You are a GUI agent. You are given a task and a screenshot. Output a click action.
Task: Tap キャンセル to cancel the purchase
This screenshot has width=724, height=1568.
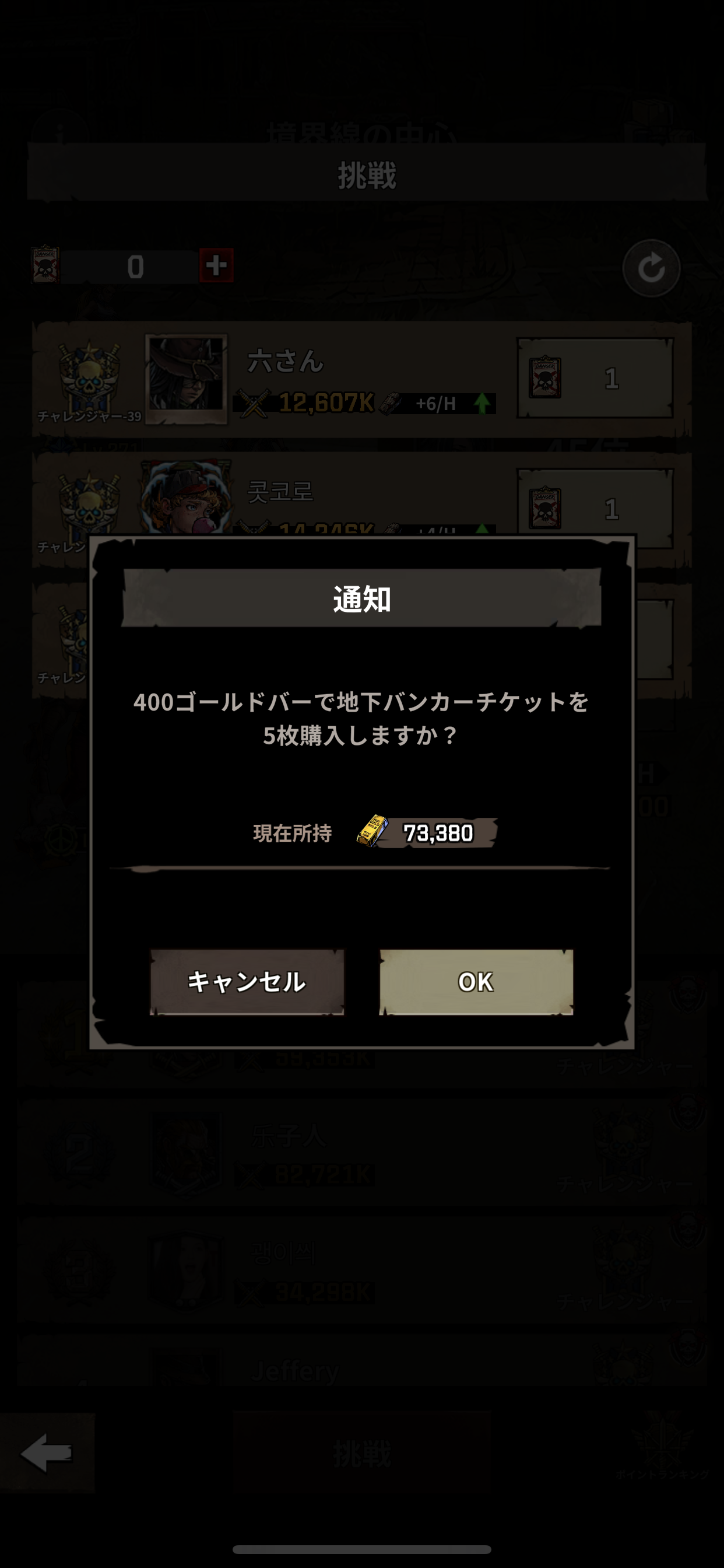pyautogui.click(x=247, y=981)
